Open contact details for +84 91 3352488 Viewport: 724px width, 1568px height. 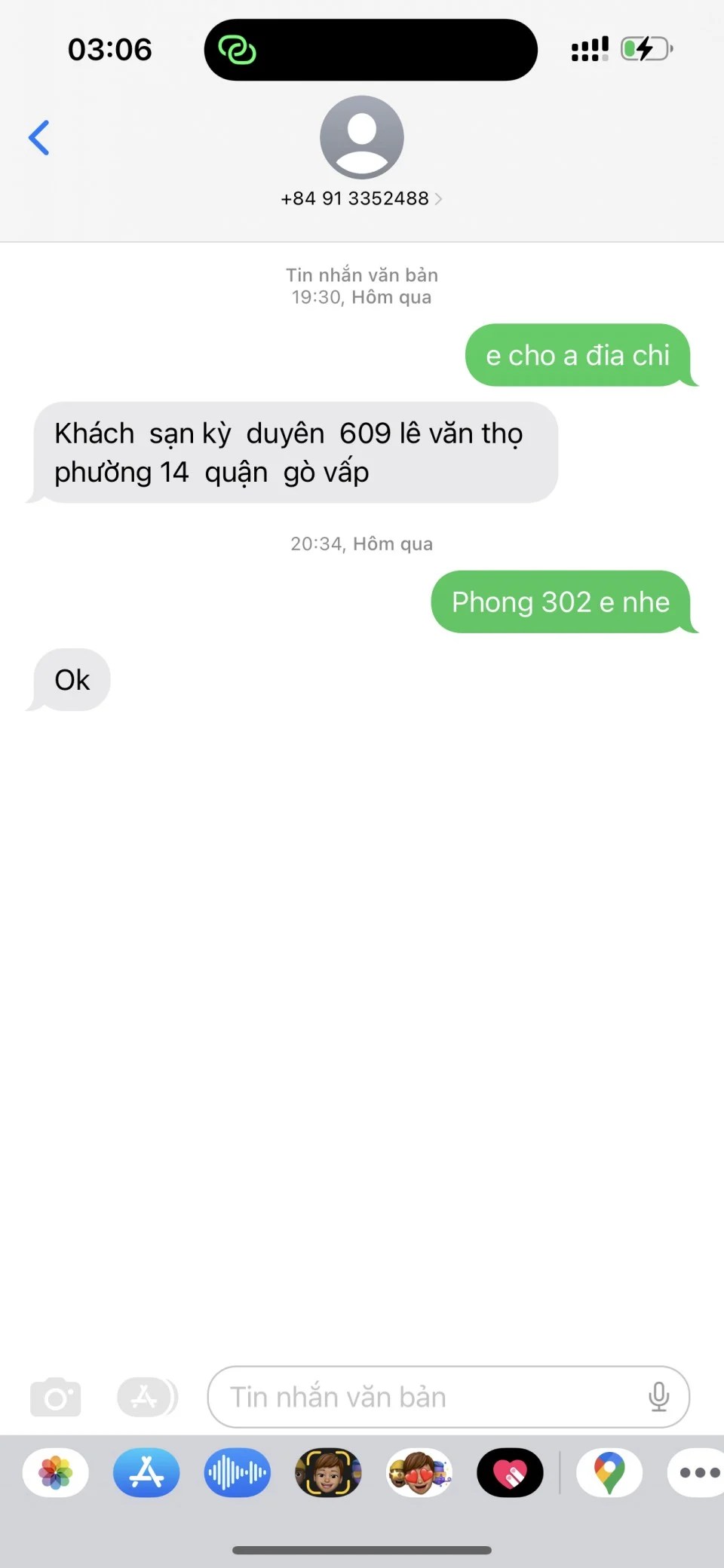click(x=361, y=198)
